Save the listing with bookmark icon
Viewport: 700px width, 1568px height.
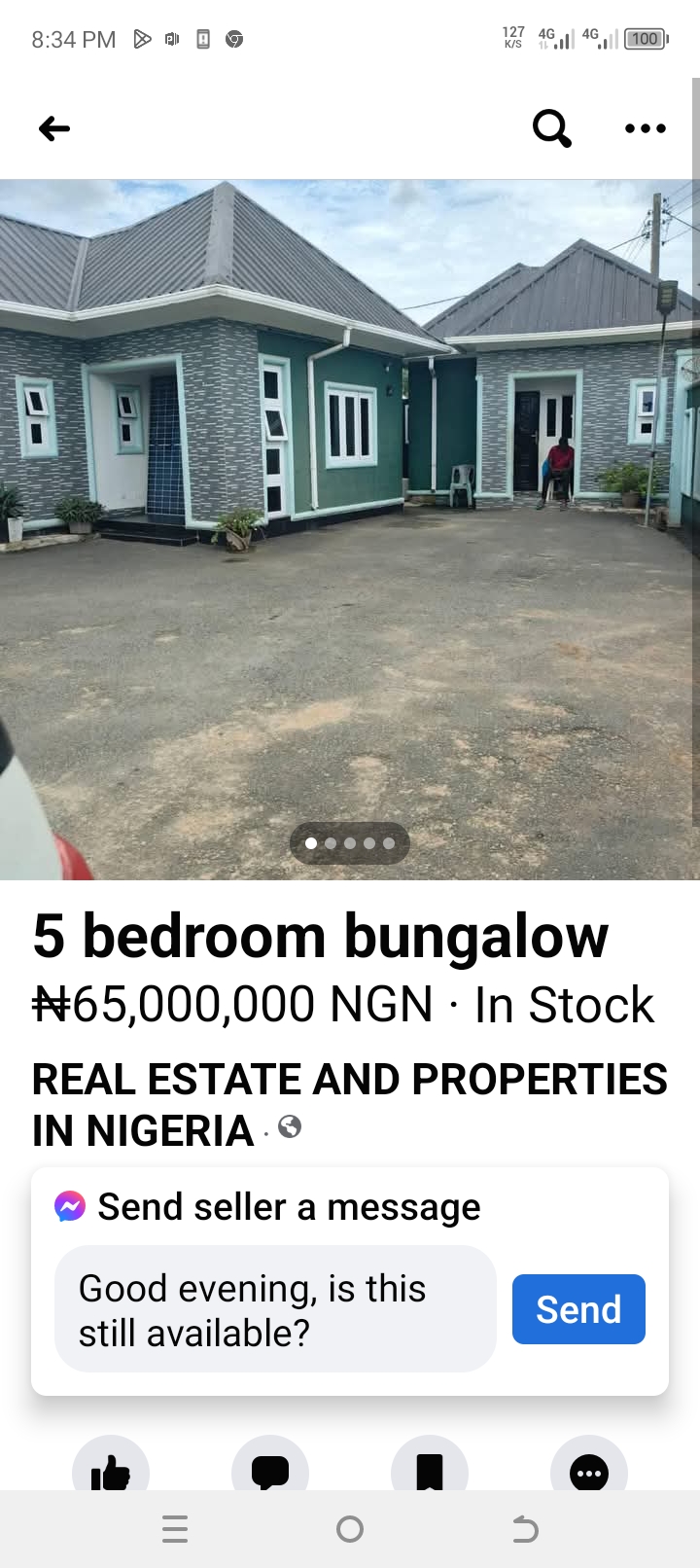pos(430,1471)
